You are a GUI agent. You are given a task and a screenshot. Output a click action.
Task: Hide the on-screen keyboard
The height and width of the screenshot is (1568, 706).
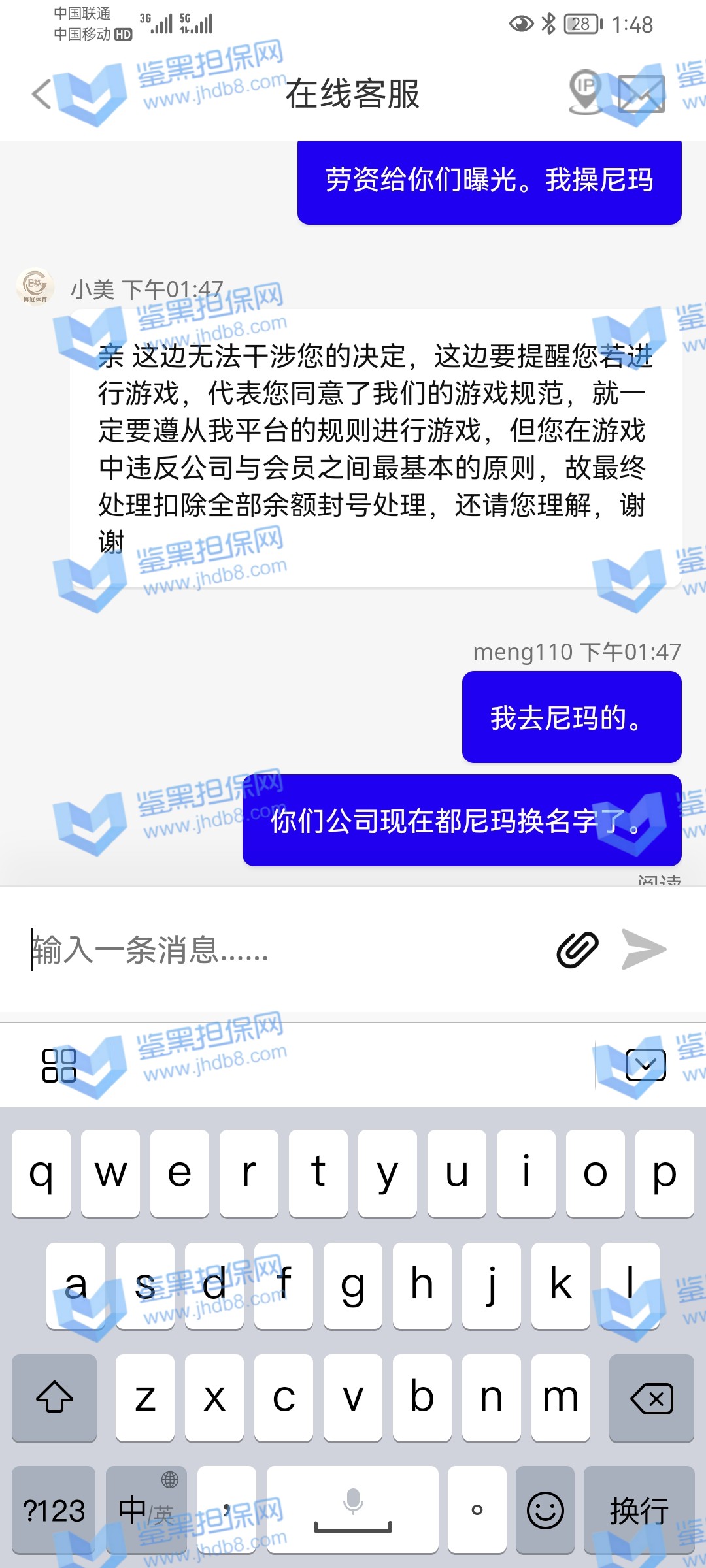pyautogui.click(x=645, y=1066)
